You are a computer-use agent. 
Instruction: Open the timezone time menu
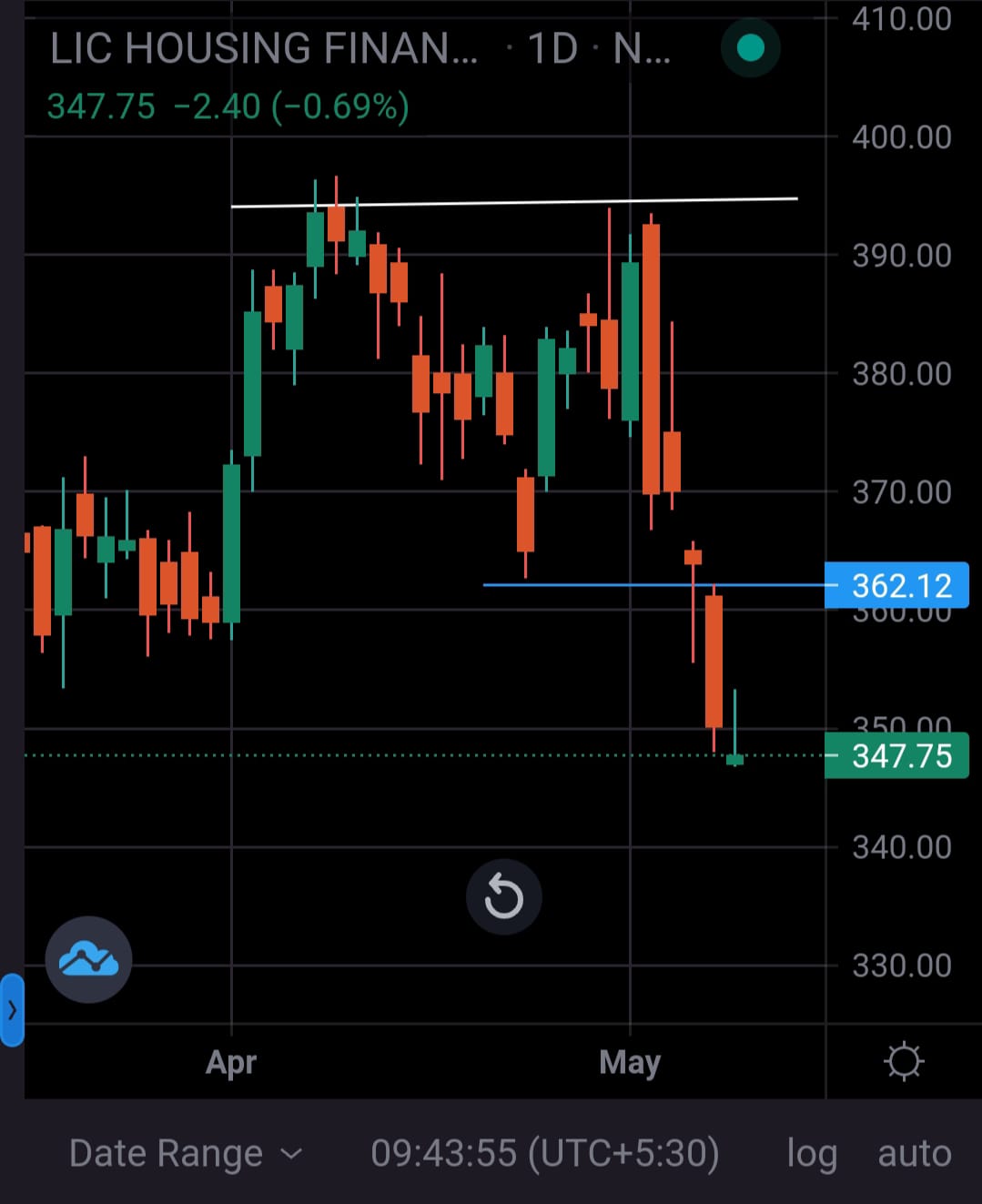[x=544, y=1153]
